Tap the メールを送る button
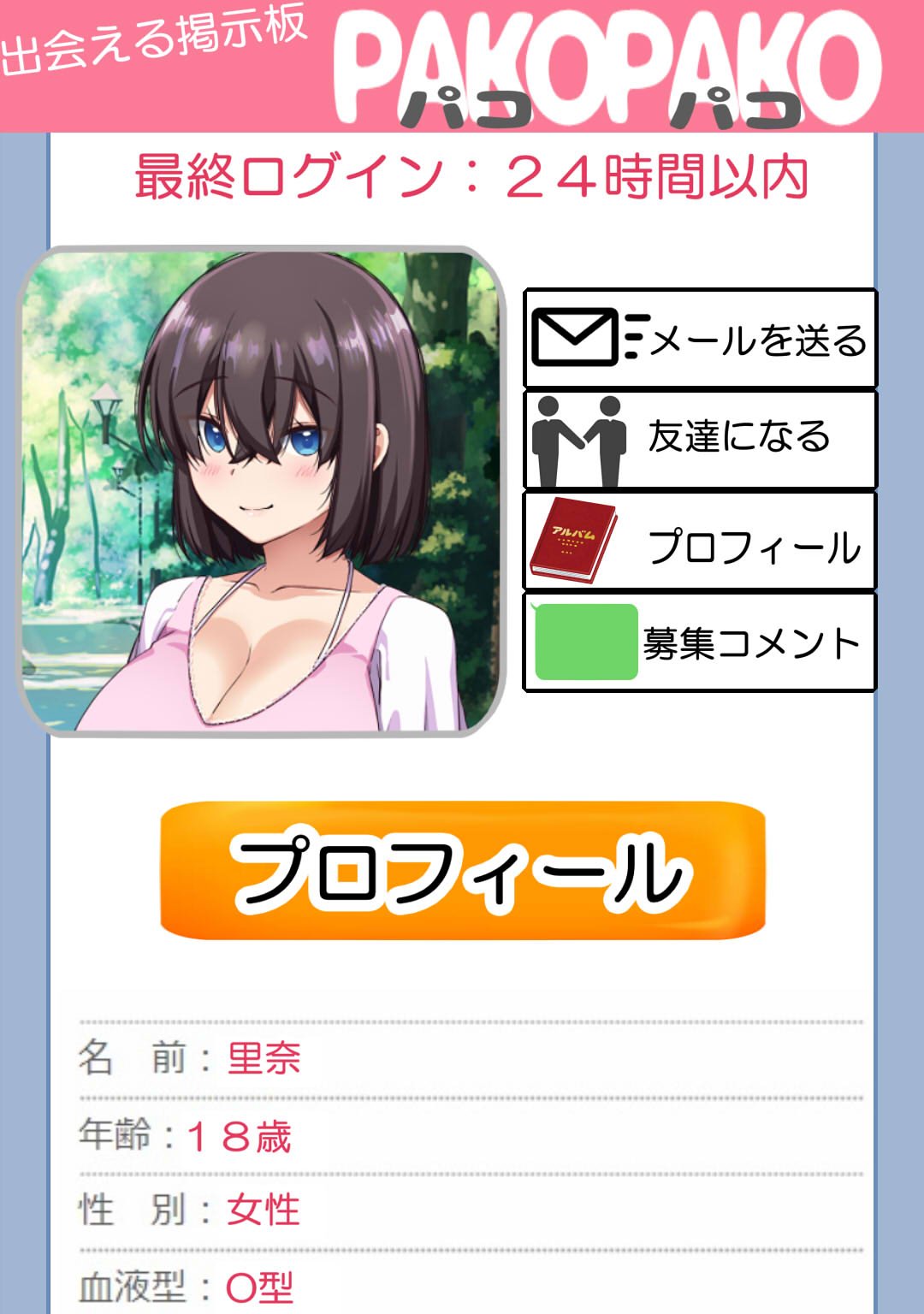 coord(700,339)
